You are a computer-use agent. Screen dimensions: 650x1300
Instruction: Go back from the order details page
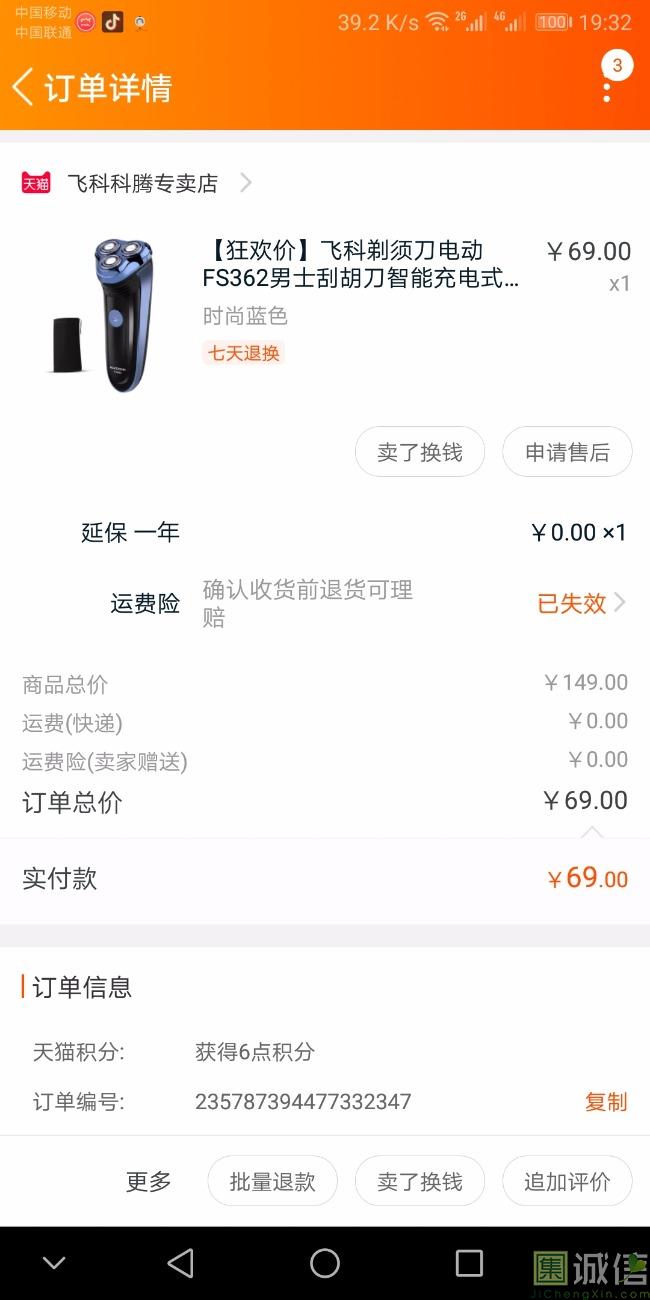[24, 88]
